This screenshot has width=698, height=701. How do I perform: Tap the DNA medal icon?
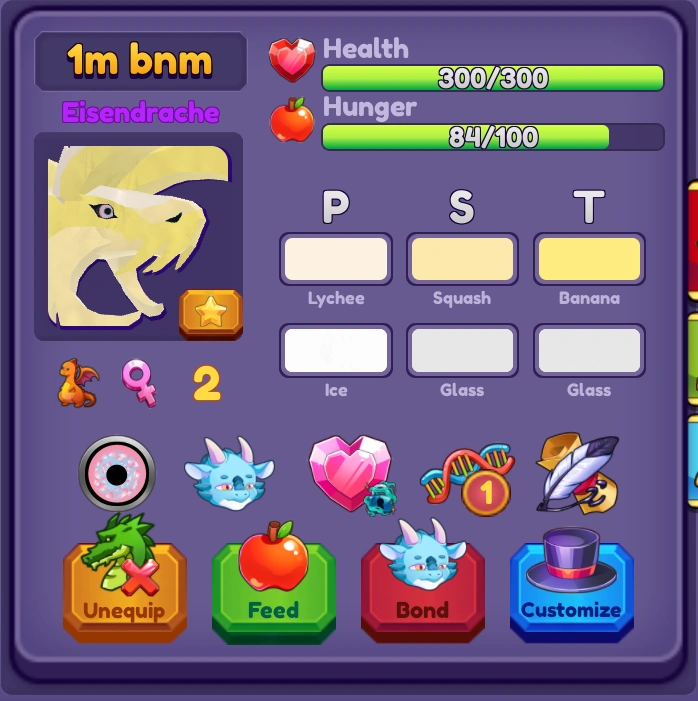point(467,475)
